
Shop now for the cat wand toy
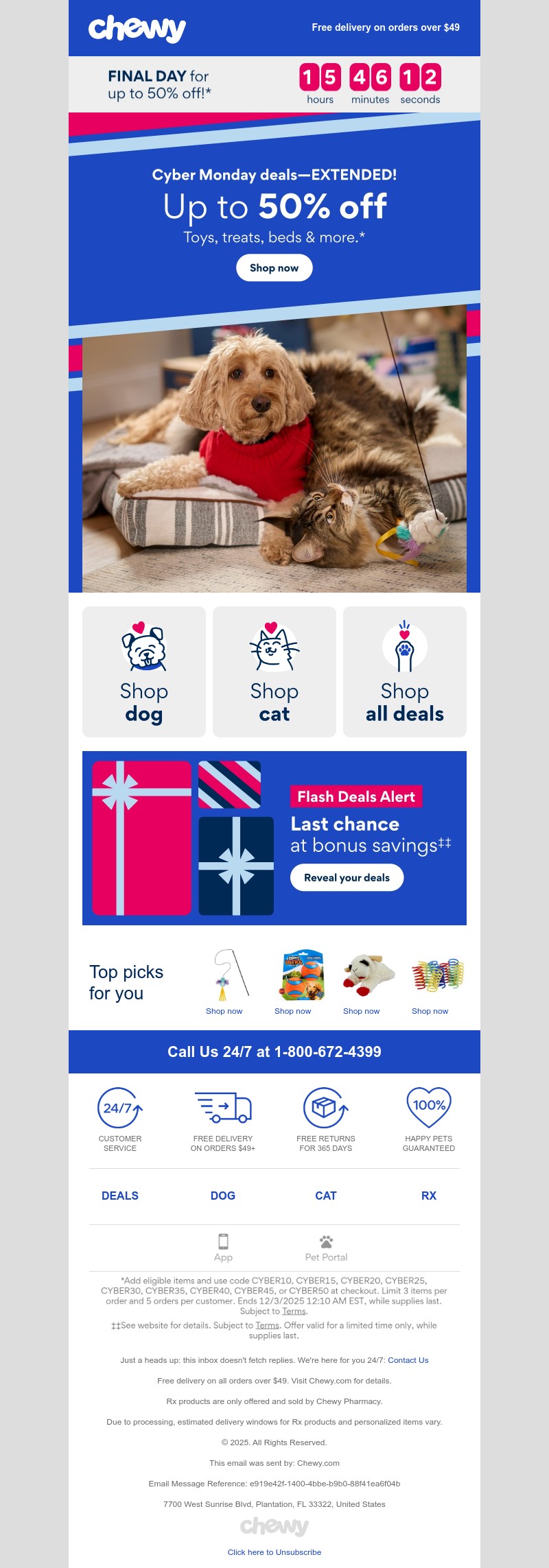[x=224, y=1011]
